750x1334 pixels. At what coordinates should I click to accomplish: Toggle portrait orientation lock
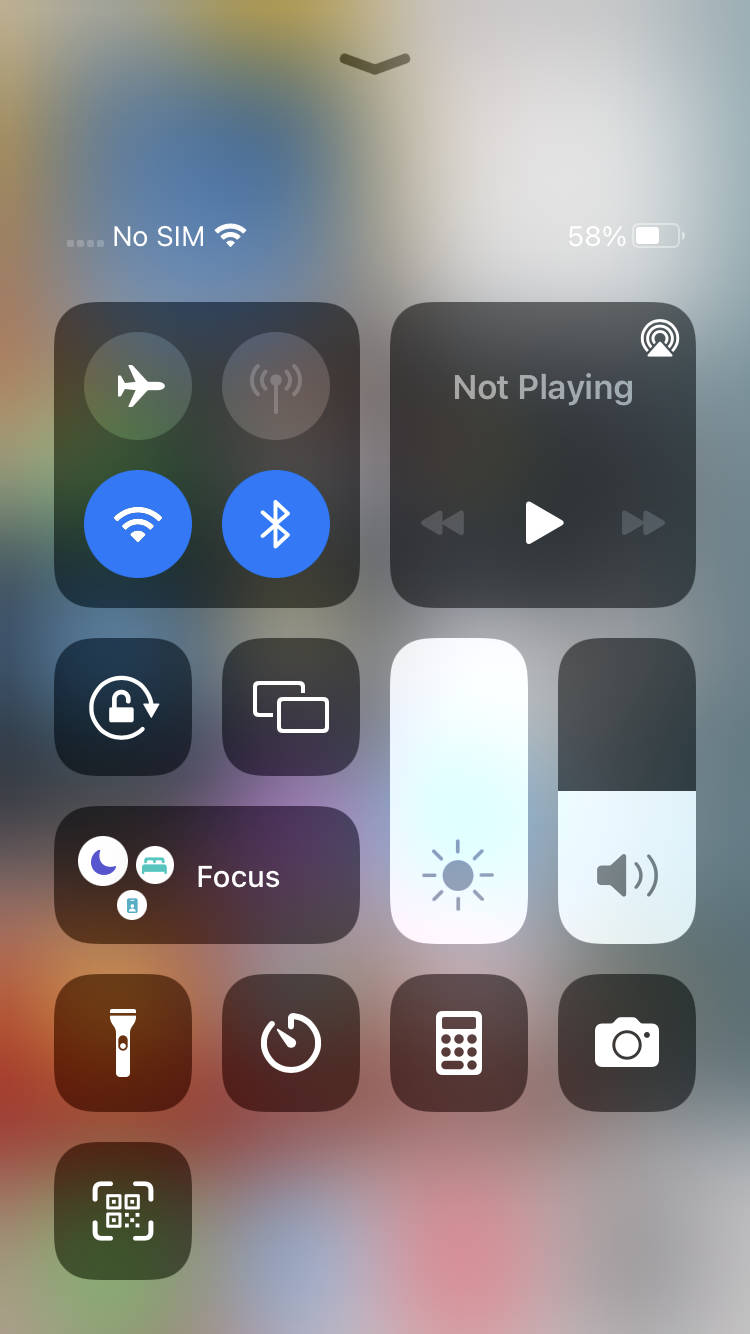[x=123, y=707]
